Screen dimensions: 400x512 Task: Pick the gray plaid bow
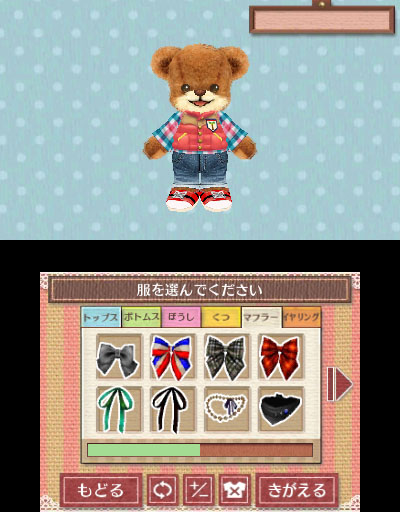[x=226, y=357]
